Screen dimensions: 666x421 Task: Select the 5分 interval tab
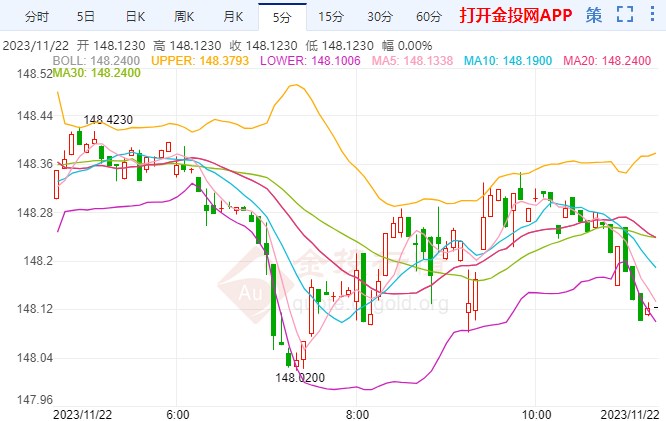click(281, 16)
